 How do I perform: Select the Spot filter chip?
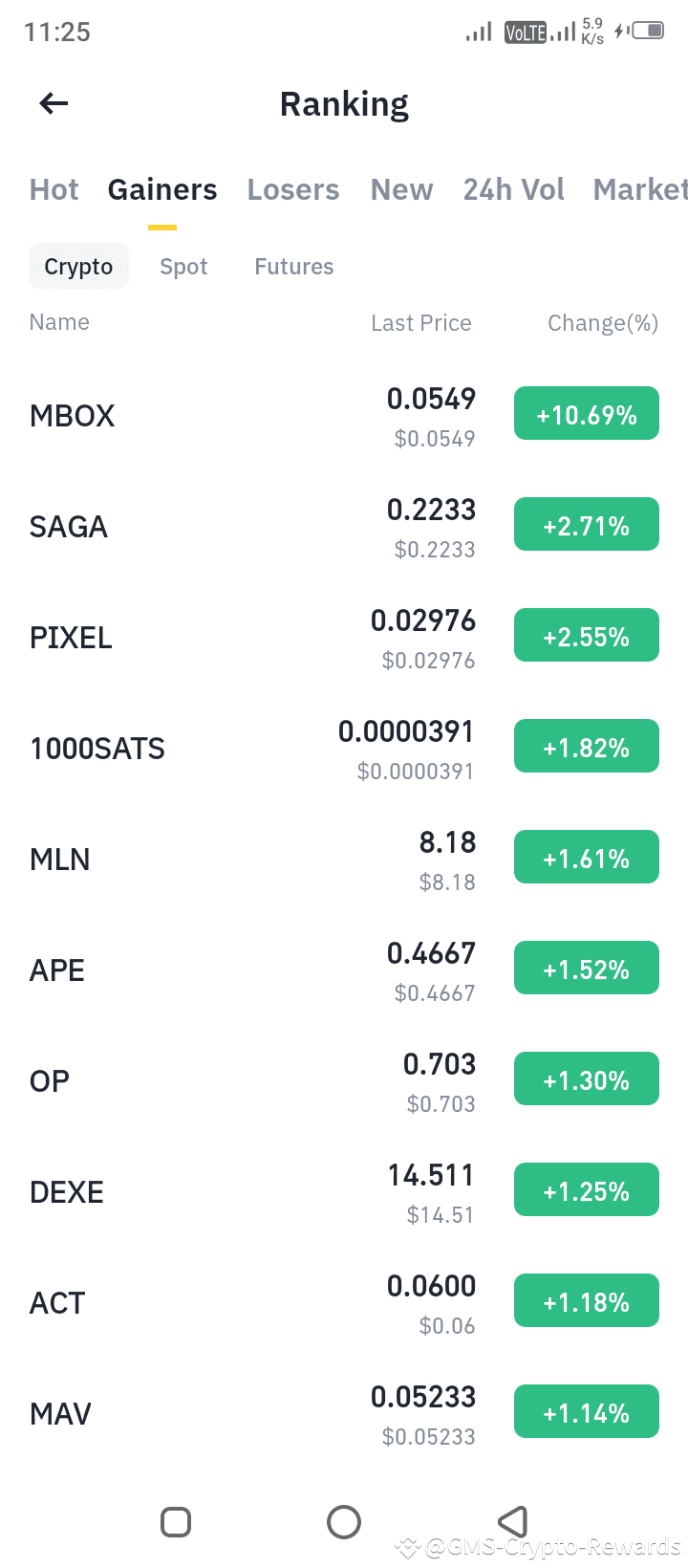coord(183,267)
